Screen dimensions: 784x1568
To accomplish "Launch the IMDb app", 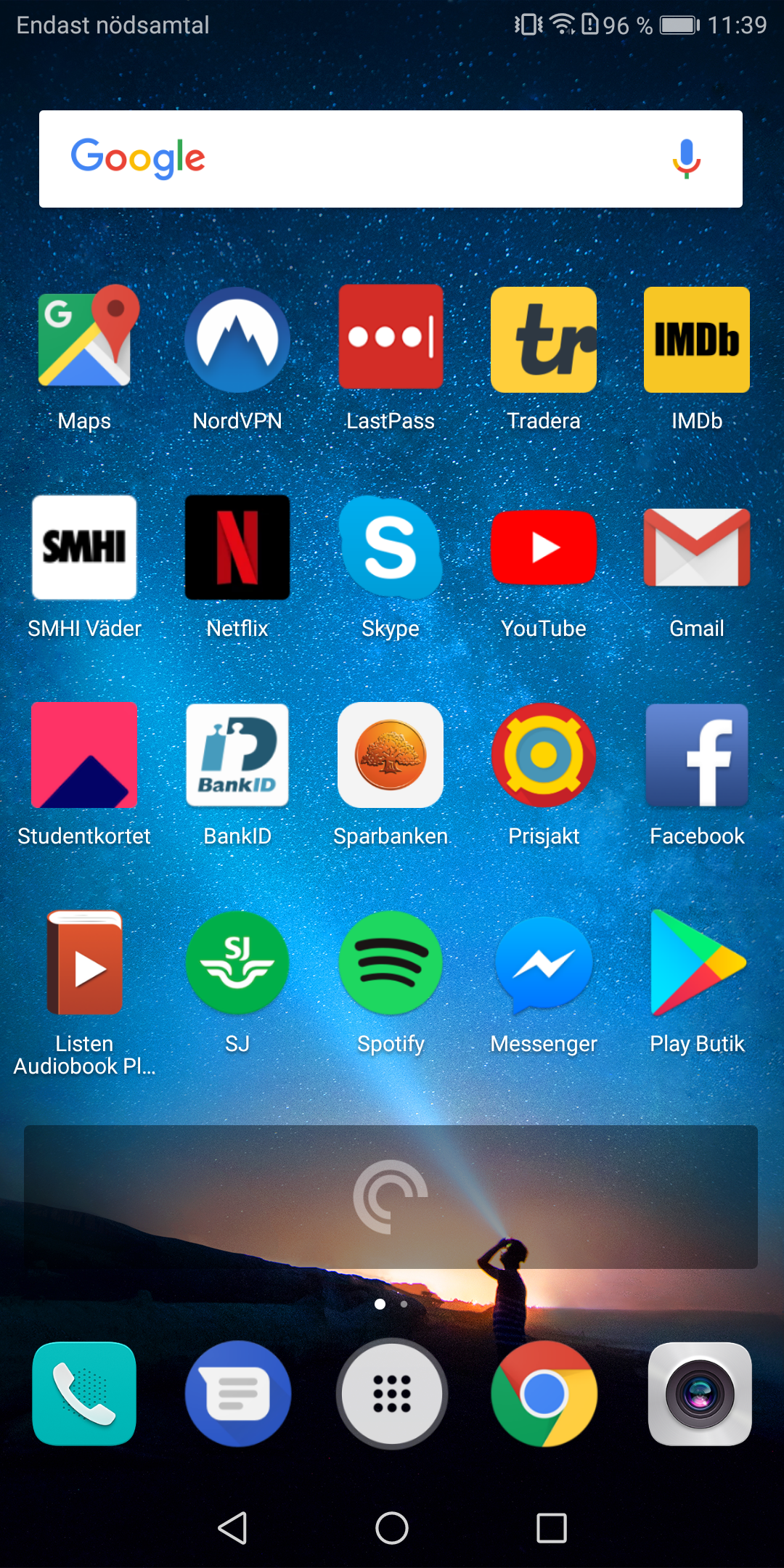I will coord(697,338).
